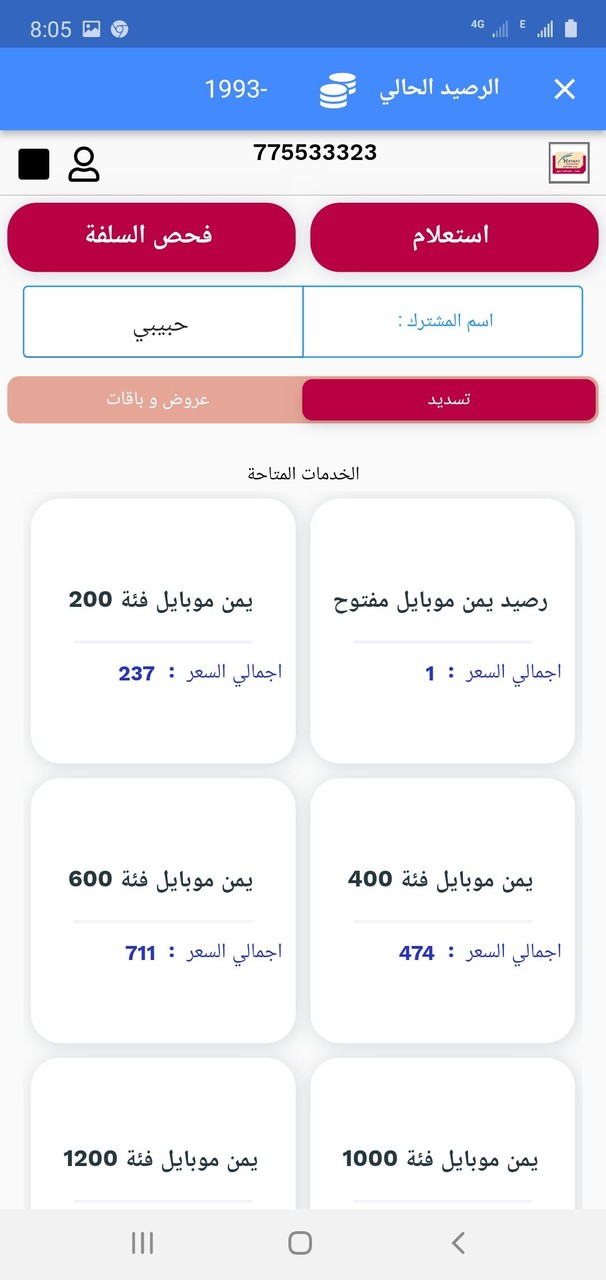Switch to the تسديد tab
Screen dimensions: 606x1280
tap(449, 400)
